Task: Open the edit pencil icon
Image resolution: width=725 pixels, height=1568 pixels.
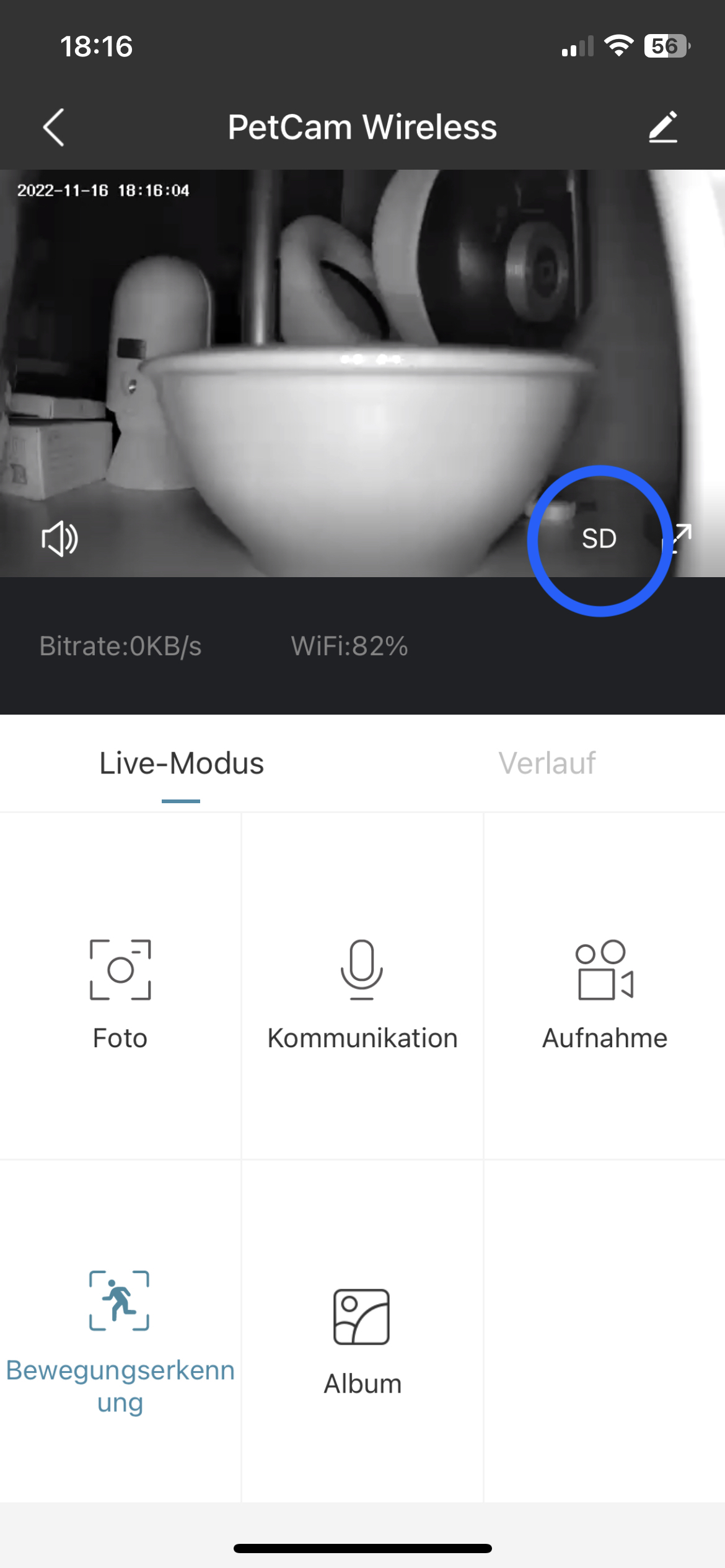Action: coord(662,128)
